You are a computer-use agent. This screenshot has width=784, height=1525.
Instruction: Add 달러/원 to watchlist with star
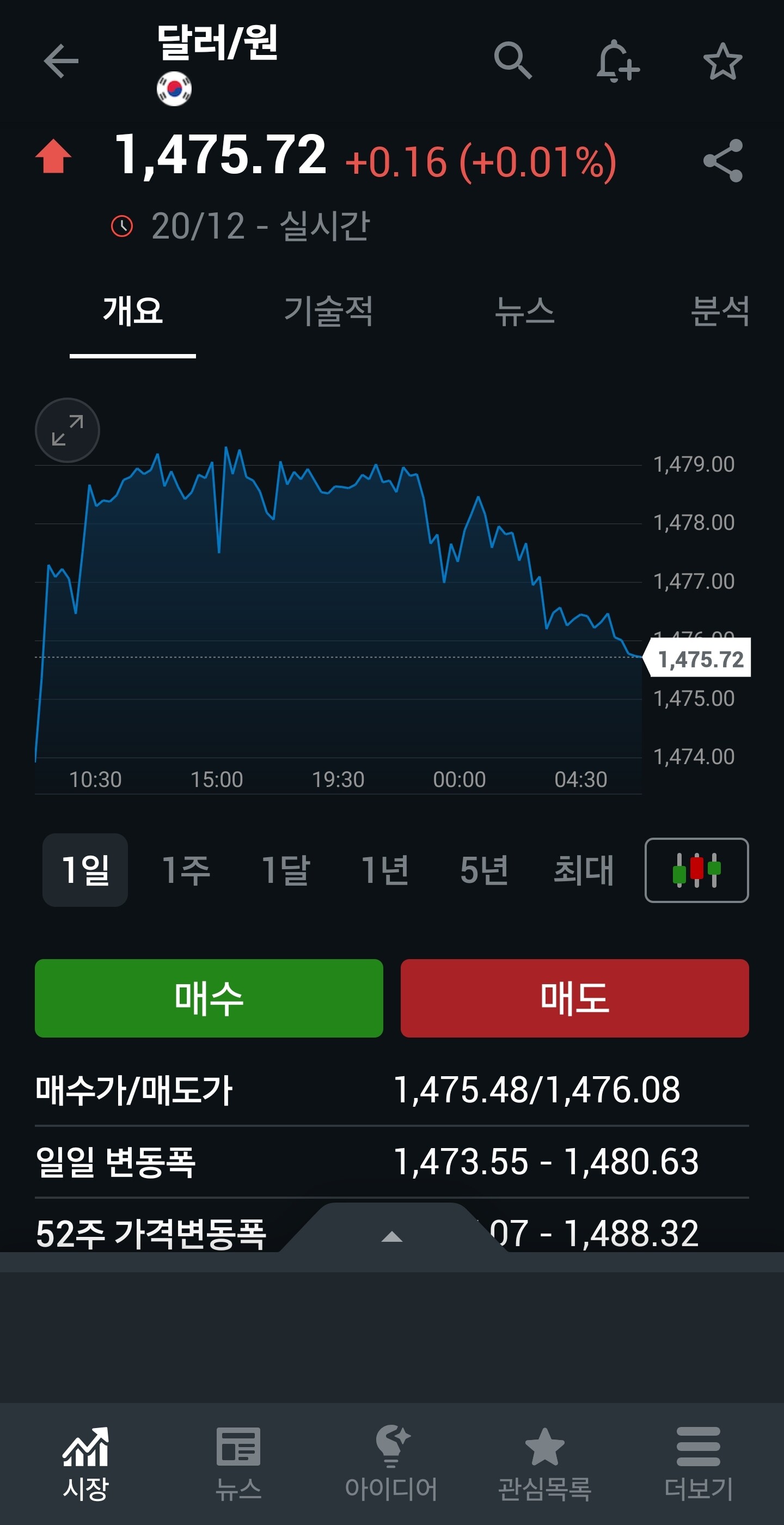click(x=722, y=61)
